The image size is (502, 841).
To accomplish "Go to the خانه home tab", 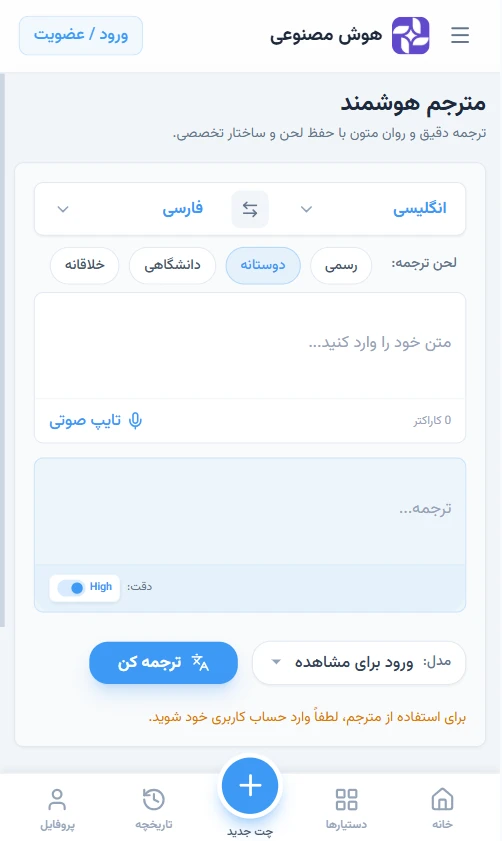I will 442,808.
